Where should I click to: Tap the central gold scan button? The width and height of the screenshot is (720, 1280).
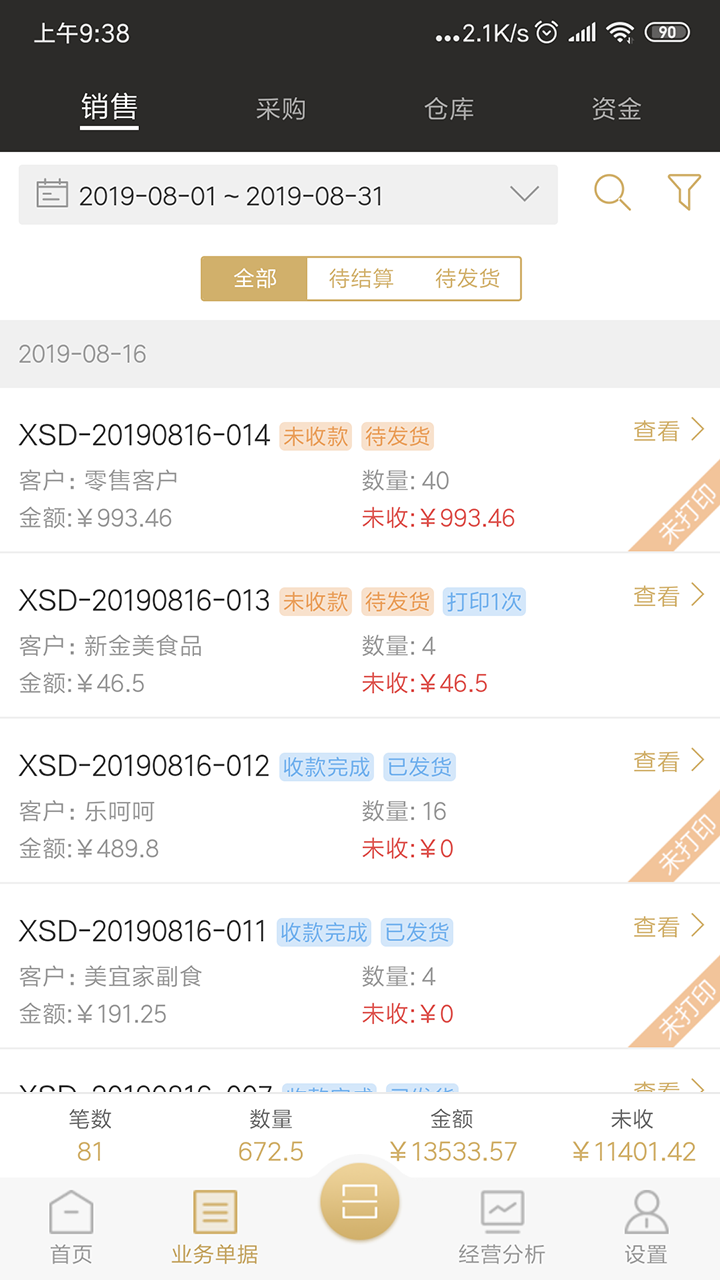360,1201
